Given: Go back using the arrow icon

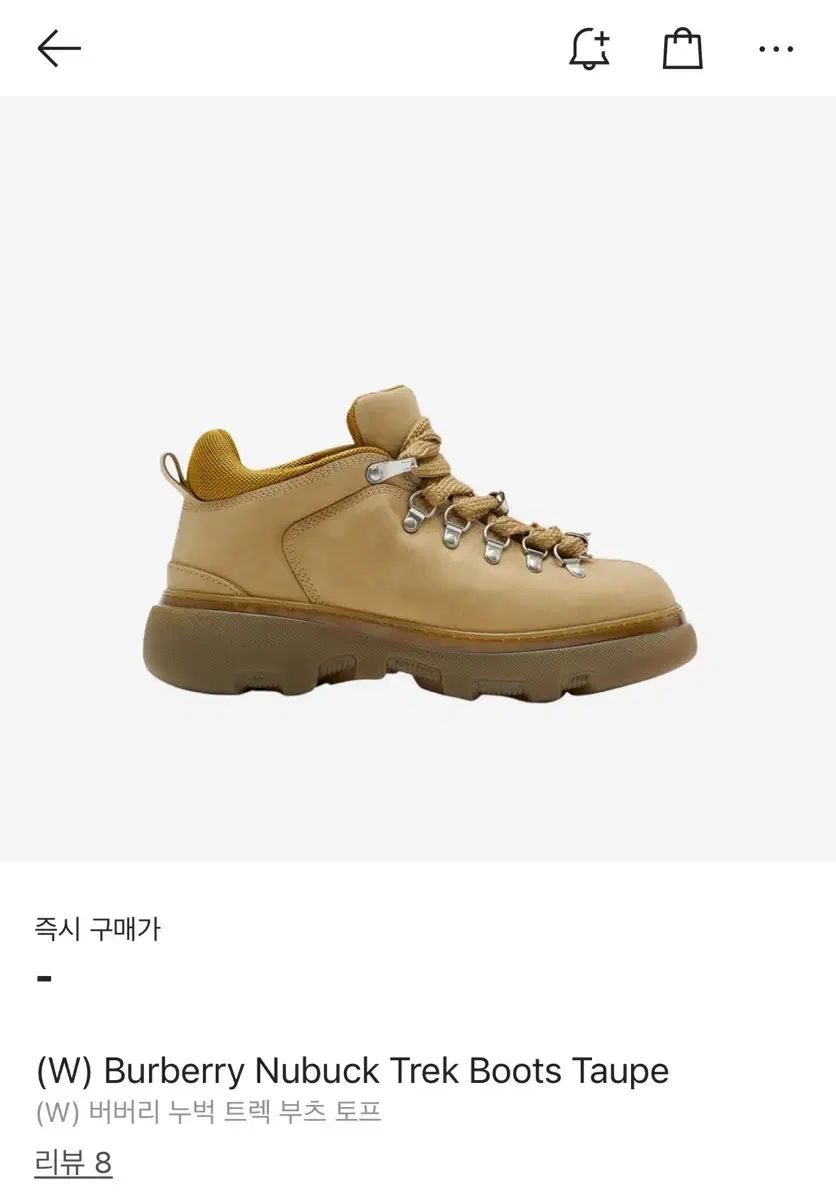Looking at the screenshot, I should (x=58, y=48).
